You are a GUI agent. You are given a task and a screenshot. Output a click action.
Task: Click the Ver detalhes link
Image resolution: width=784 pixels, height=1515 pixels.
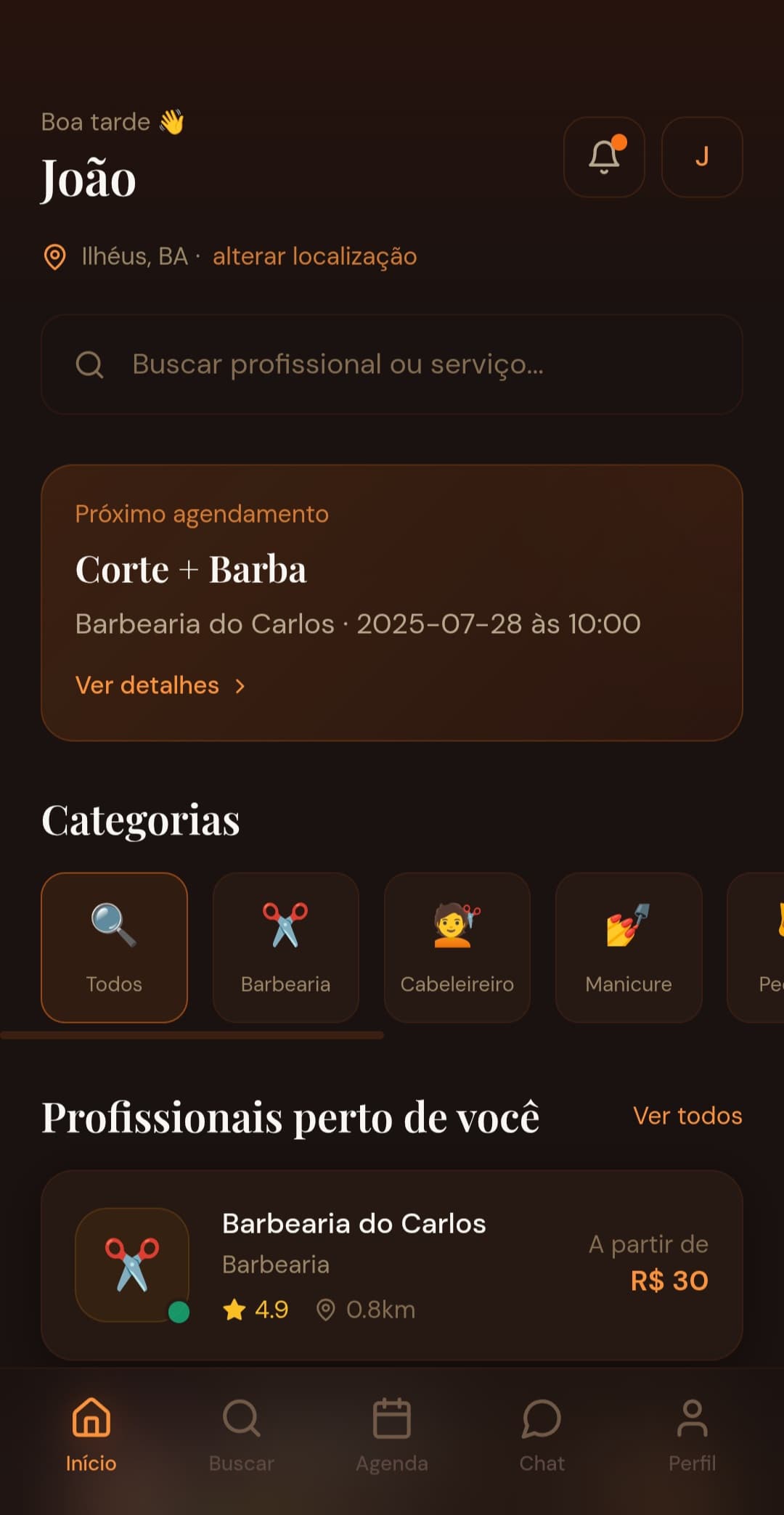click(x=146, y=685)
